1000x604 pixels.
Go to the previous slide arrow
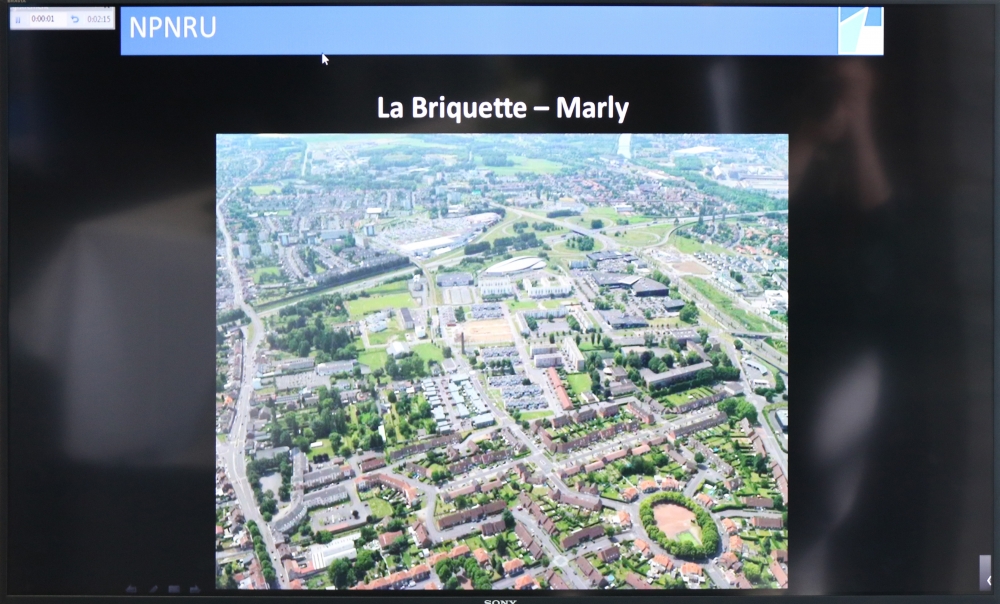[131, 589]
